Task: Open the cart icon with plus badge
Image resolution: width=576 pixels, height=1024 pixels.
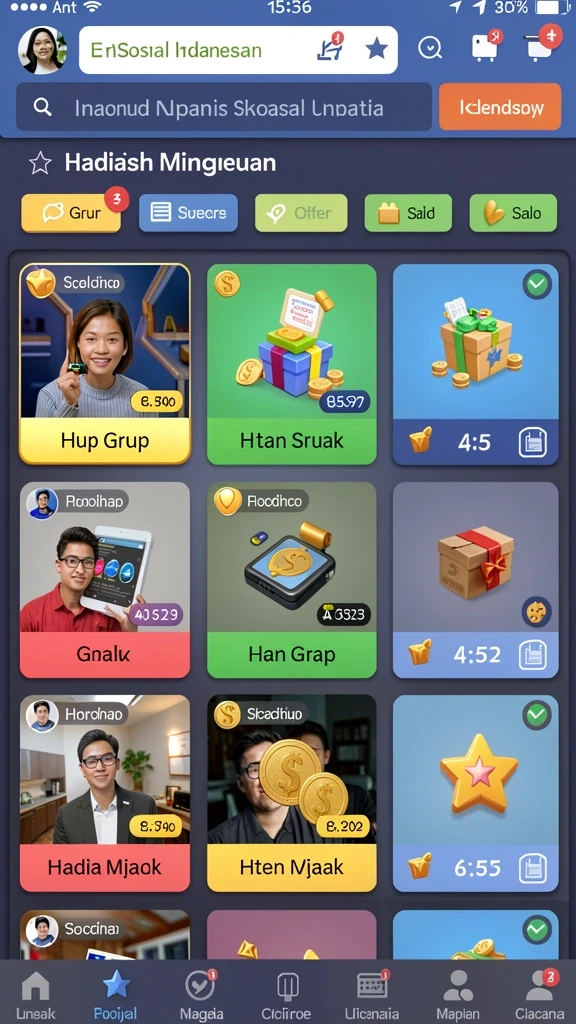Action: coord(542,46)
